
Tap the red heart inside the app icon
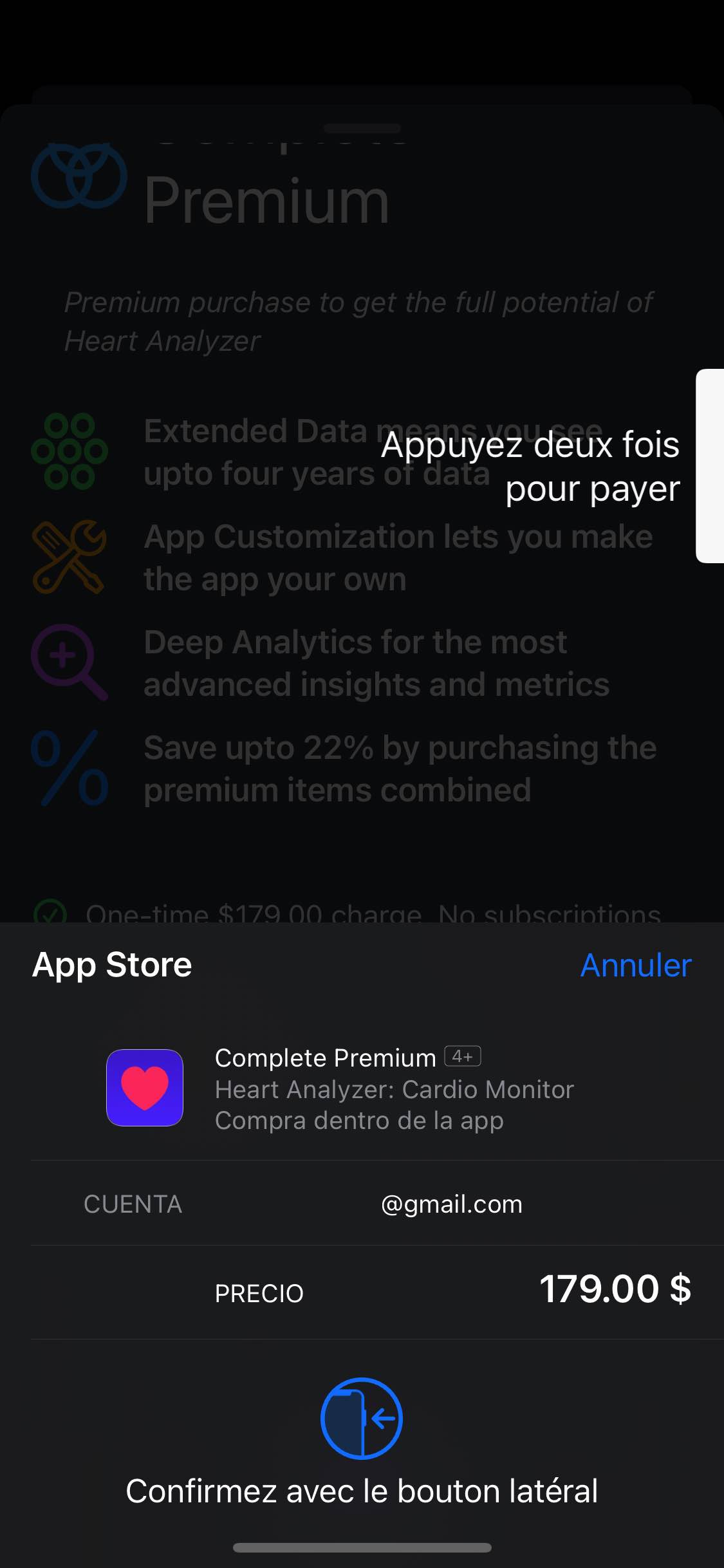(145, 1088)
